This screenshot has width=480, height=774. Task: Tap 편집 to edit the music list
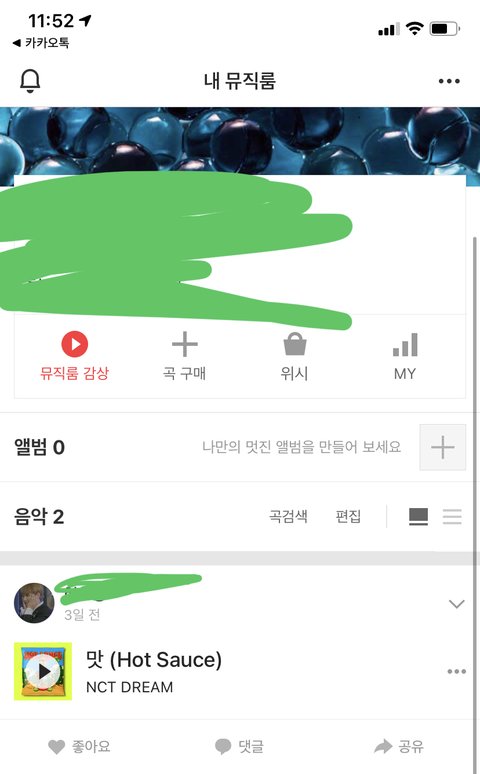click(348, 516)
